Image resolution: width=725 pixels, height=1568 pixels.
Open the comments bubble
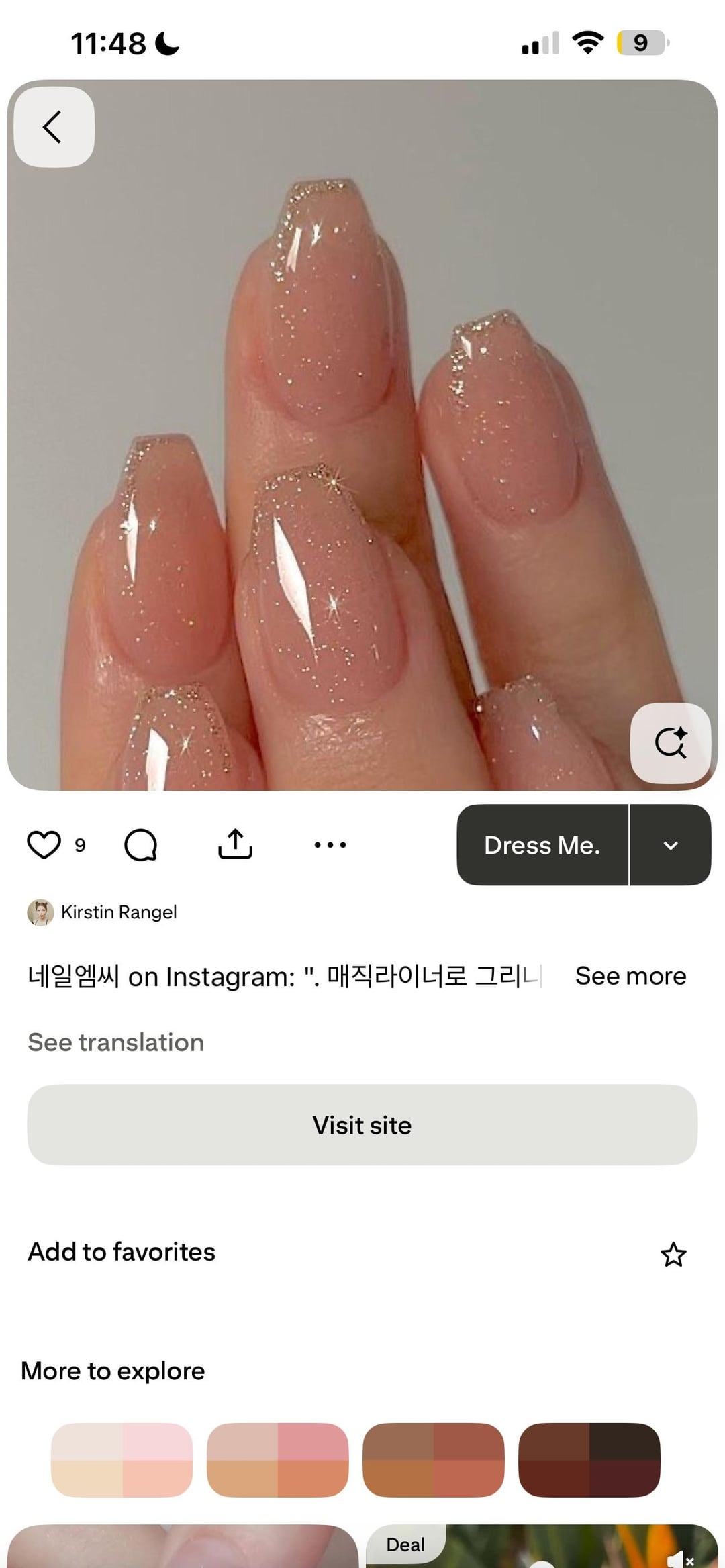141,844
